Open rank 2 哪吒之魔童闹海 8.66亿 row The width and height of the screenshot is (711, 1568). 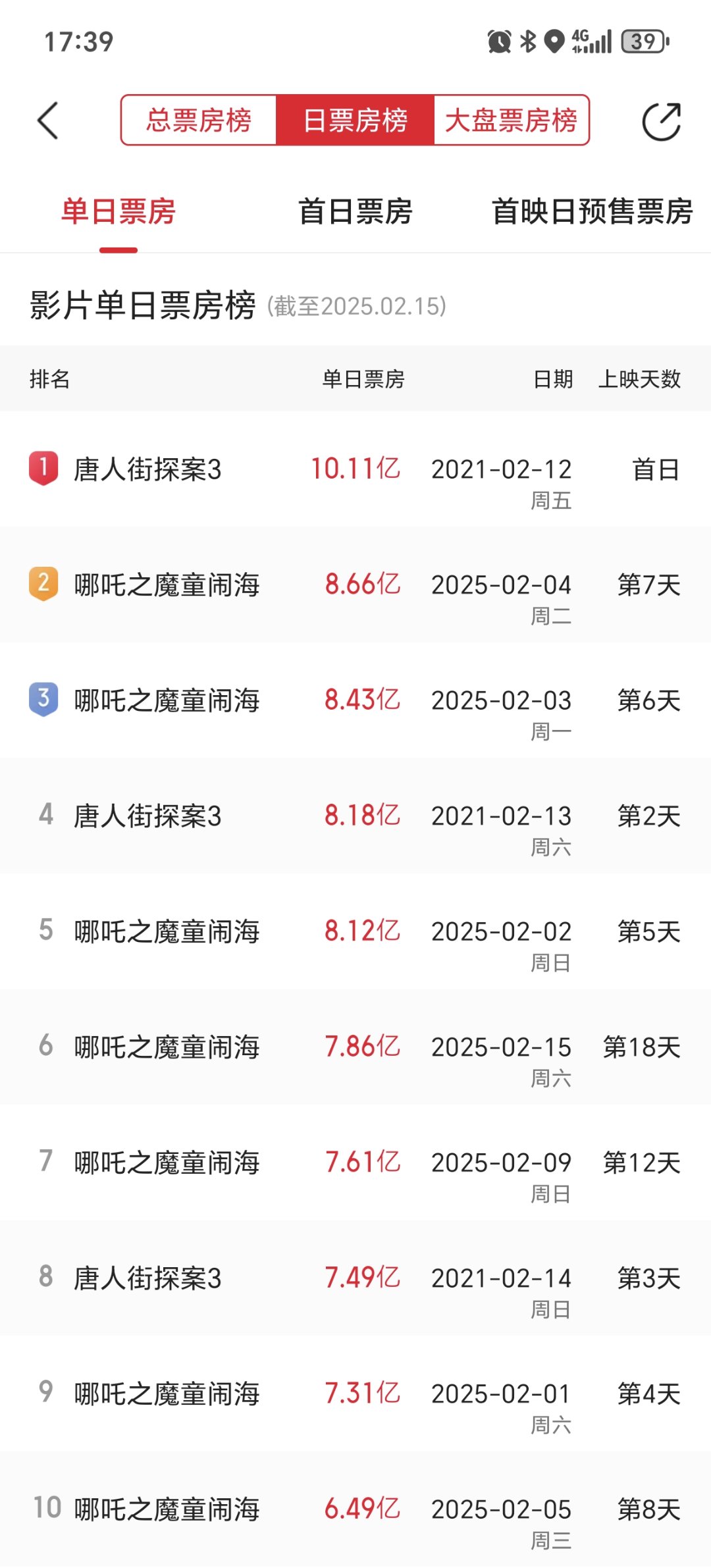[x=355, y=585]
